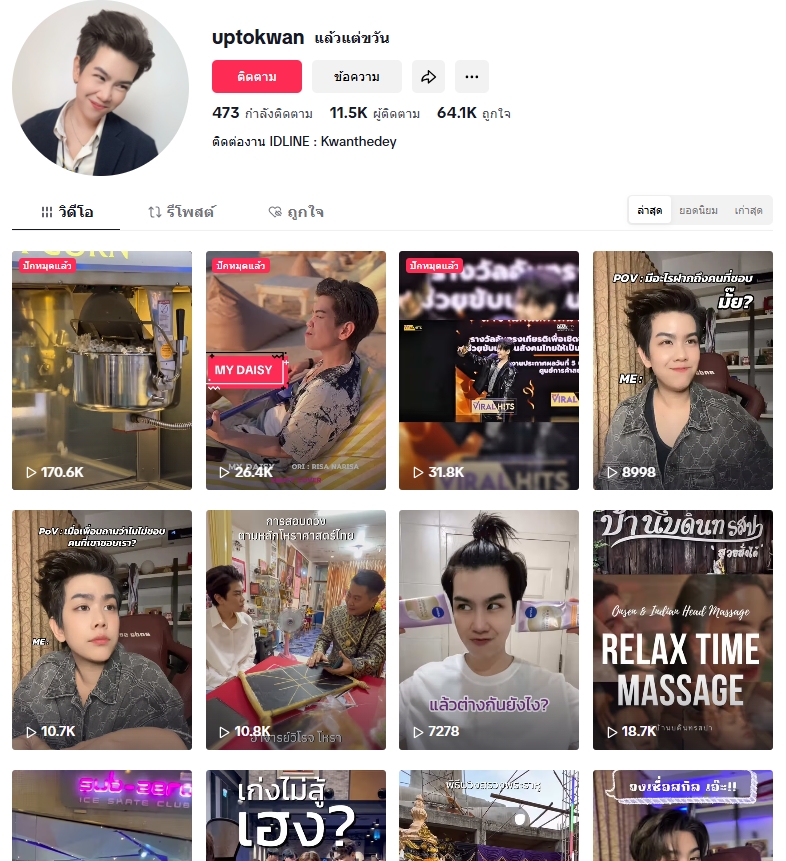786x861 pixels.
Task: Share this profile via the arrow icon
Action: (428, 76)
